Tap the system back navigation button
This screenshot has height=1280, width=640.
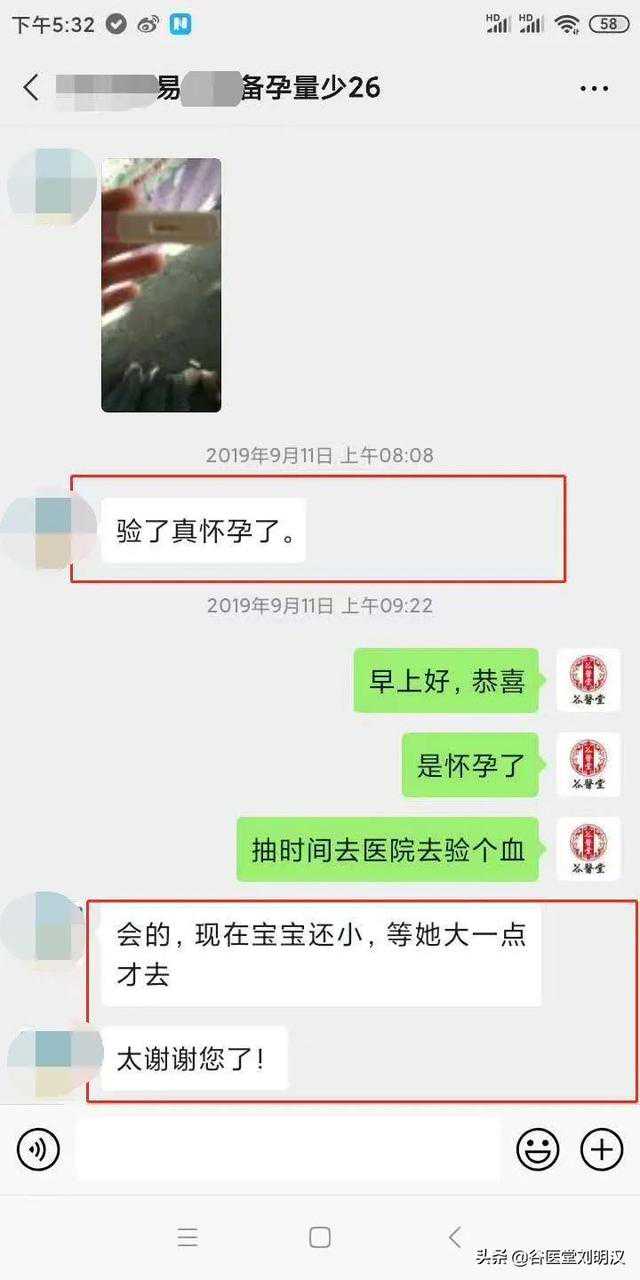pos(454,1237)
